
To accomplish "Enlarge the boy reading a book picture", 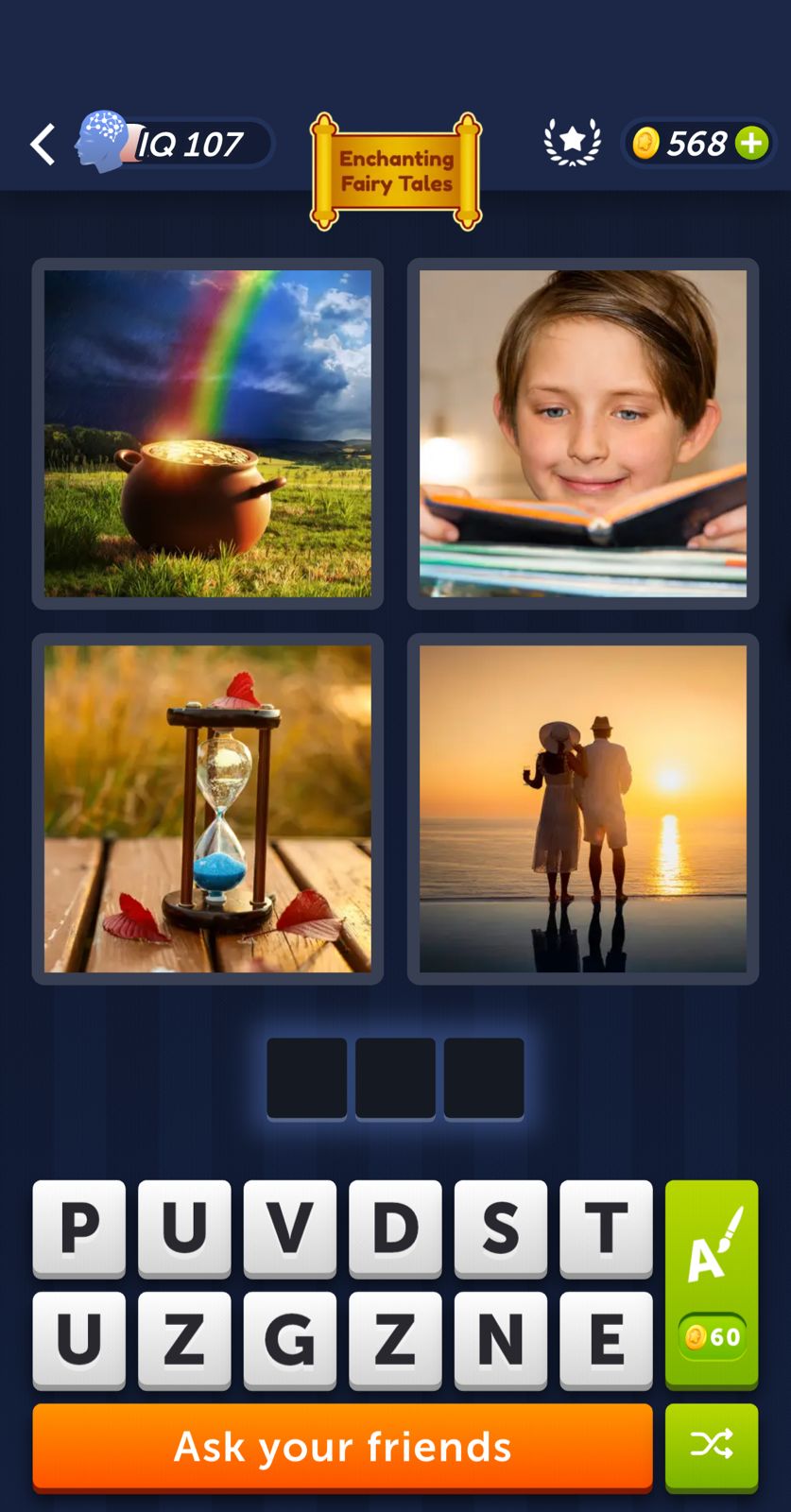I will pyautogui.click(x=582, y=434).
